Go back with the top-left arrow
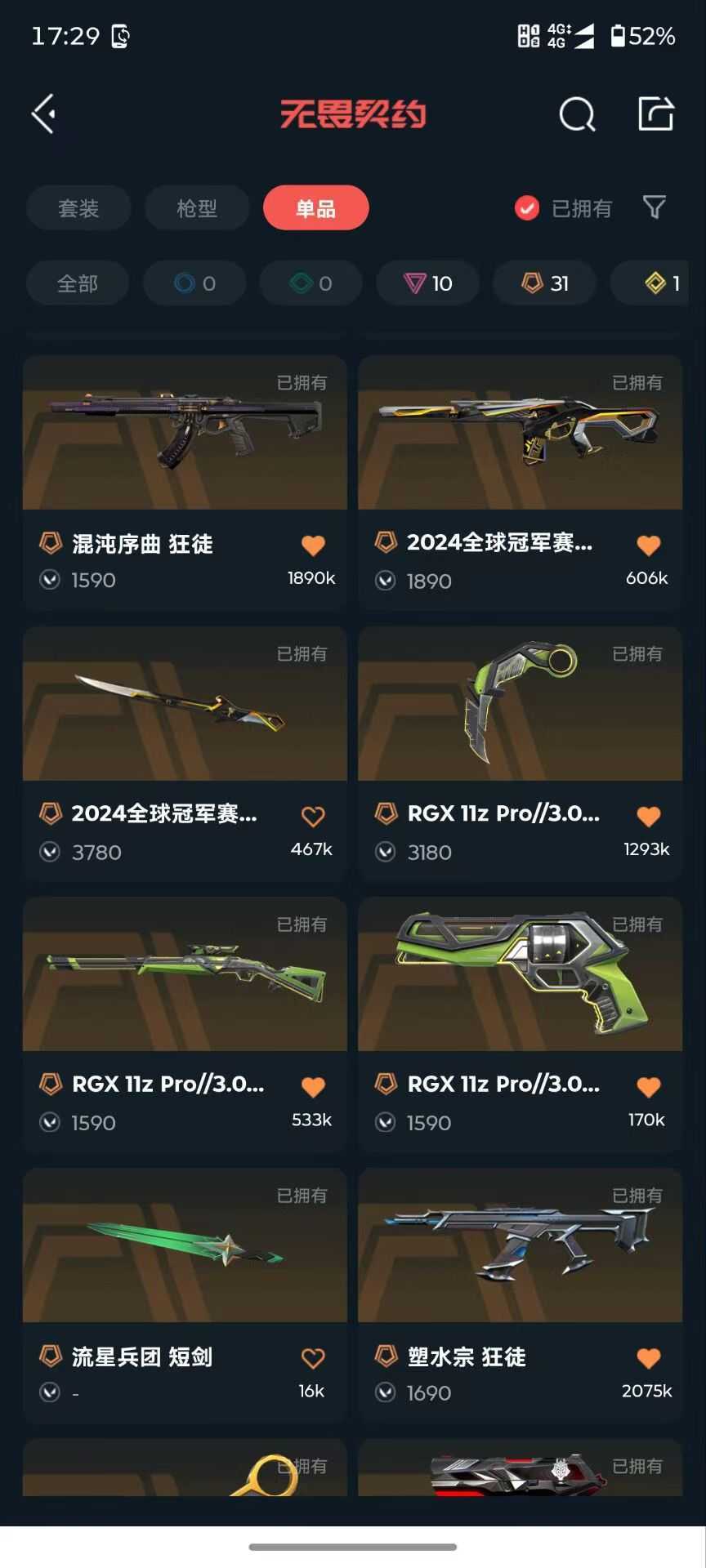 [x=44, y=114]
